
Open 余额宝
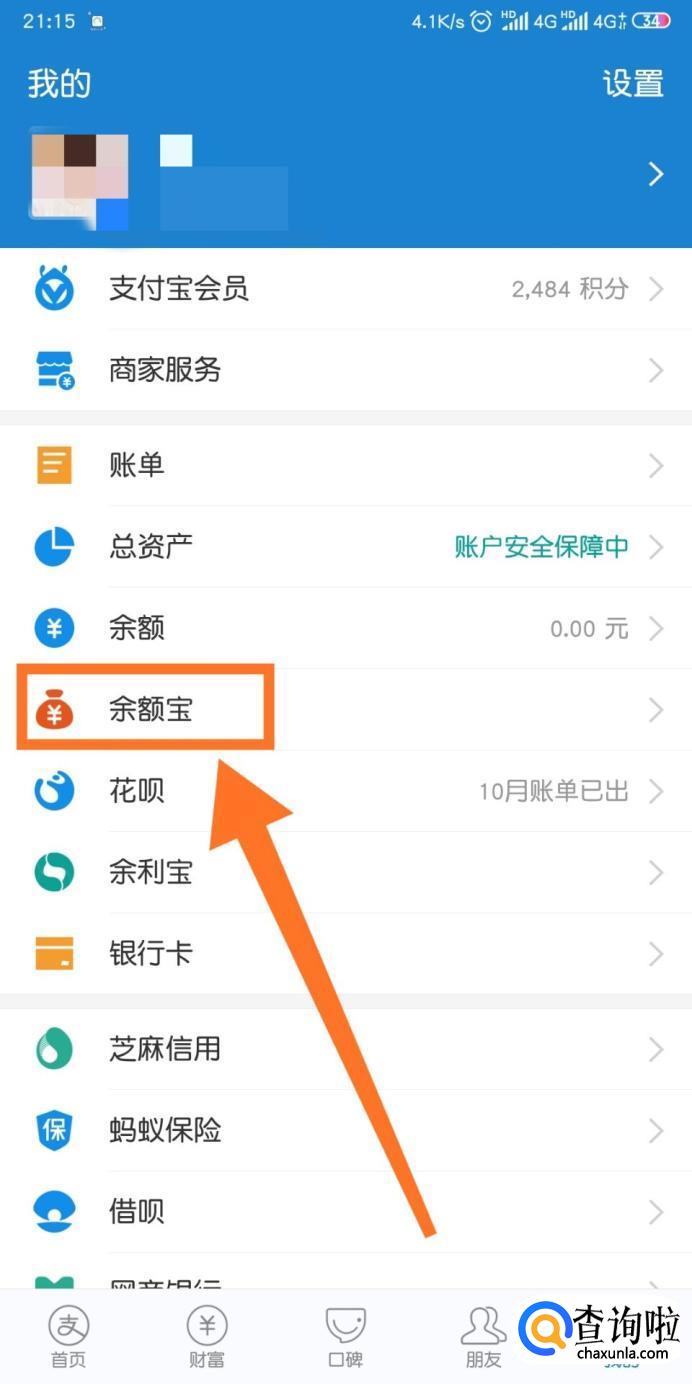pyautogui.click(x=345, y=711)
